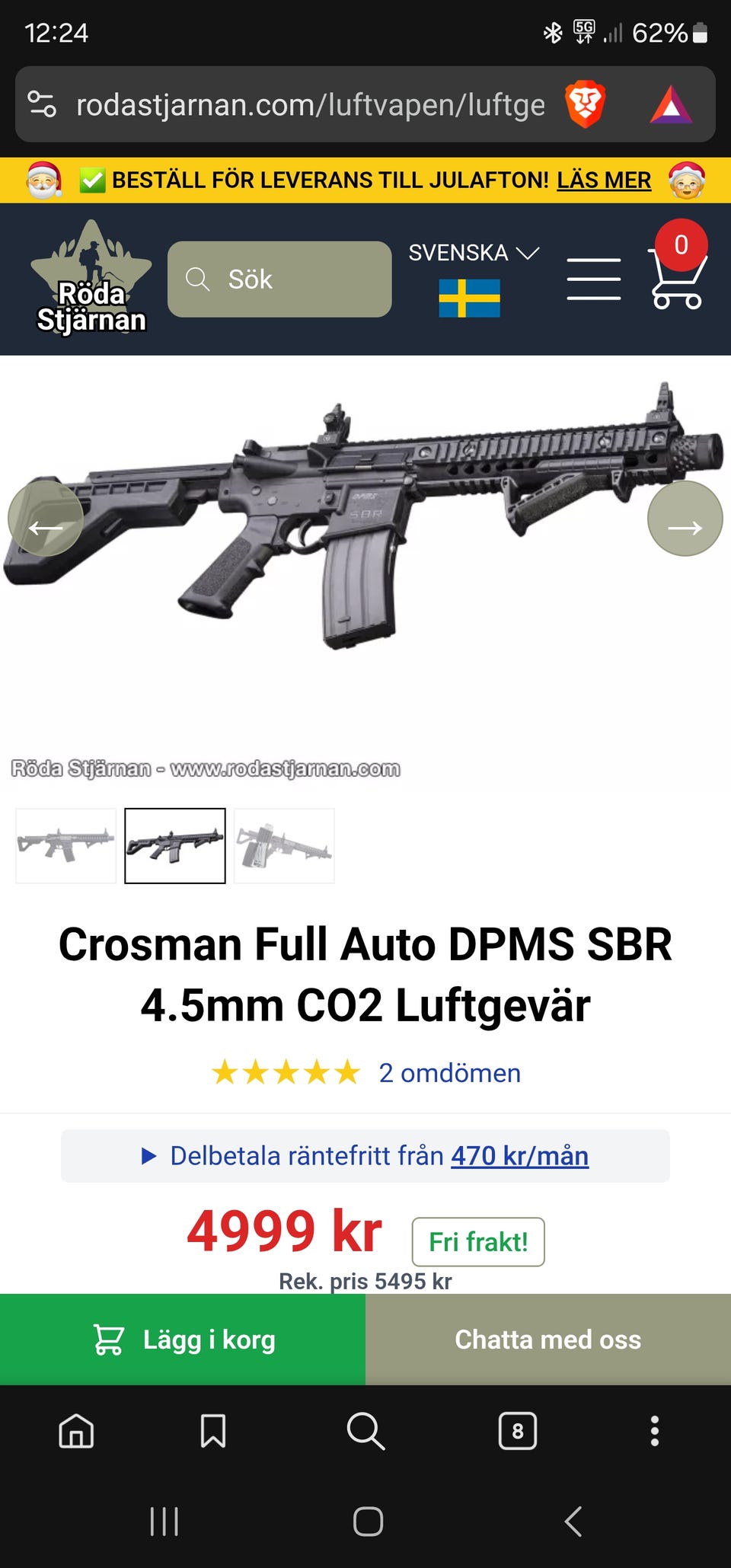Expand Delbetala räntefritt installment details
The image size is (731, 1568).
point(365,1156)
